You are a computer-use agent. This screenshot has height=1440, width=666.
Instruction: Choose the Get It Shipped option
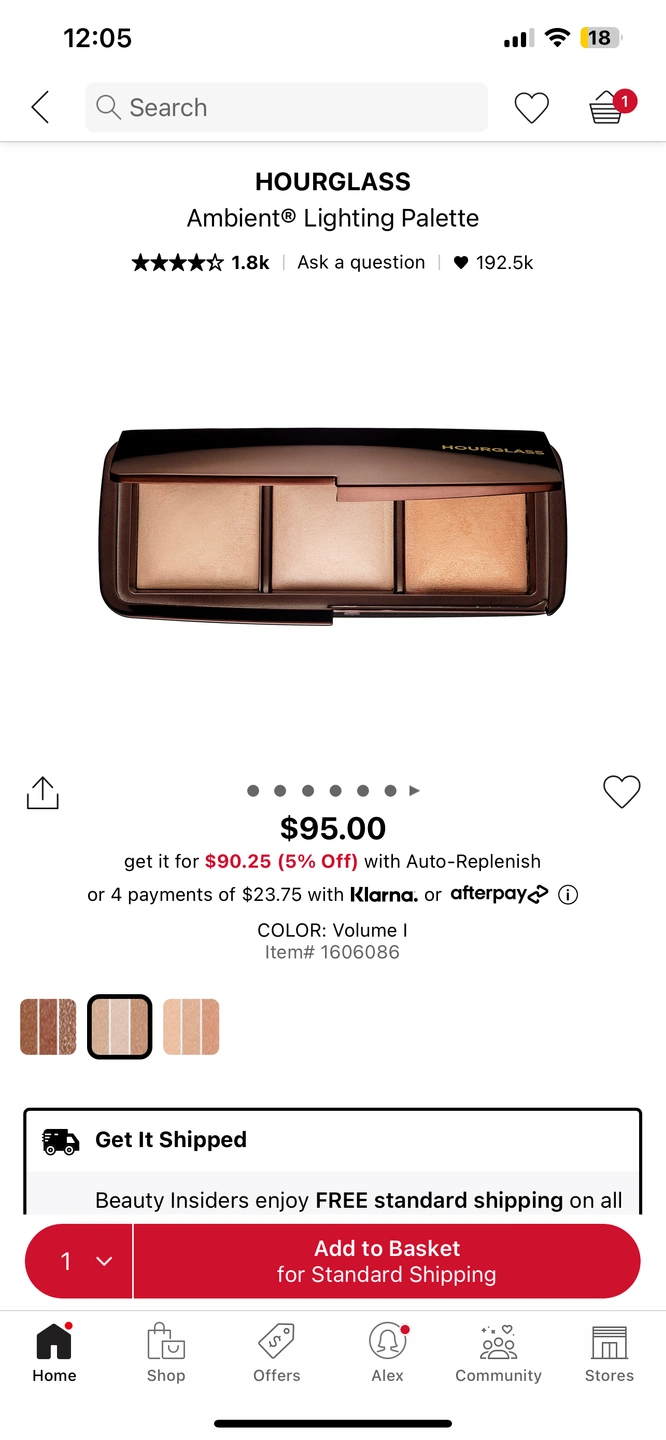pyautogui.click(x=170, y=1140)
